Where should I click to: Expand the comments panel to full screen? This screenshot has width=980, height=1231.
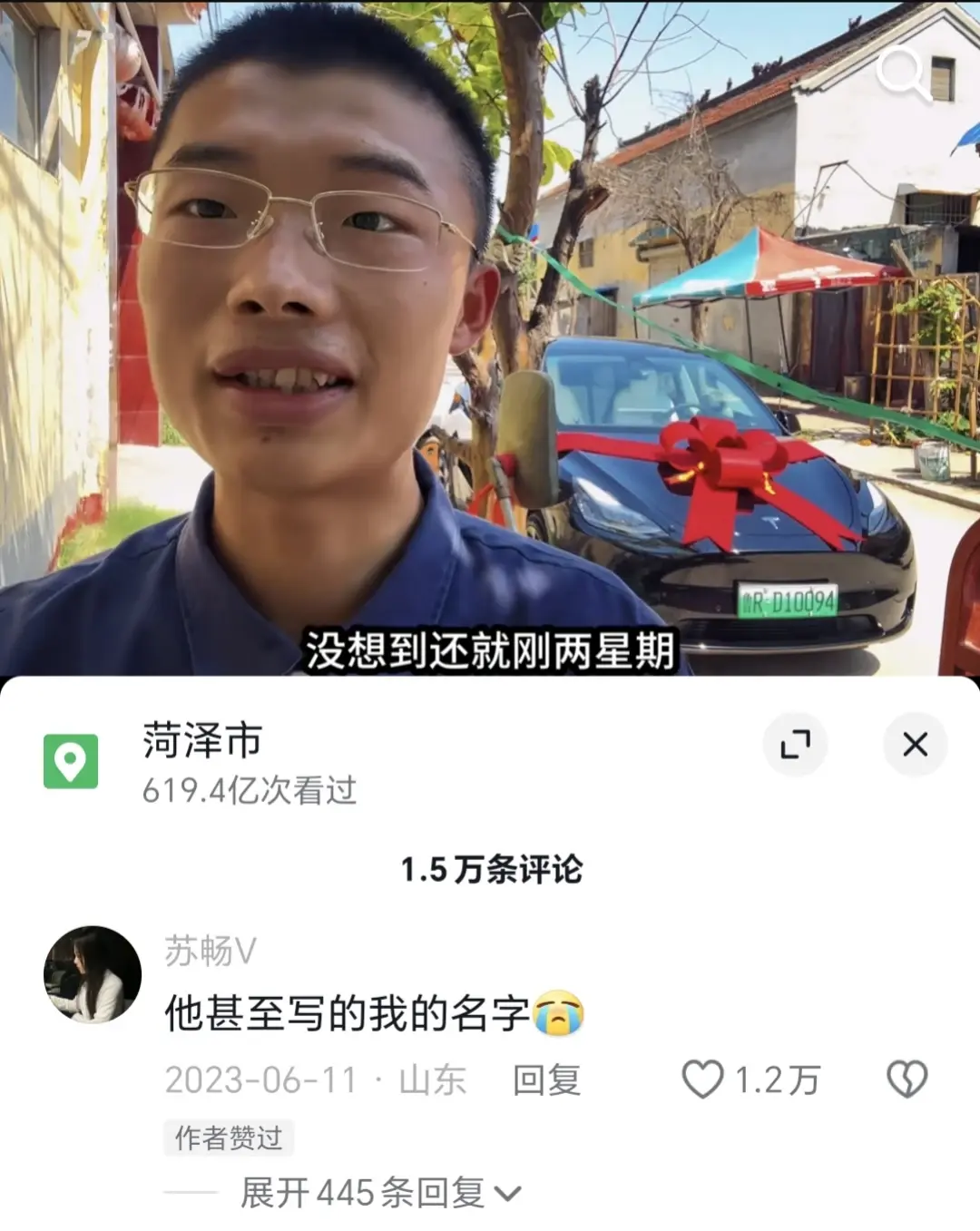(x=795, y=745)
